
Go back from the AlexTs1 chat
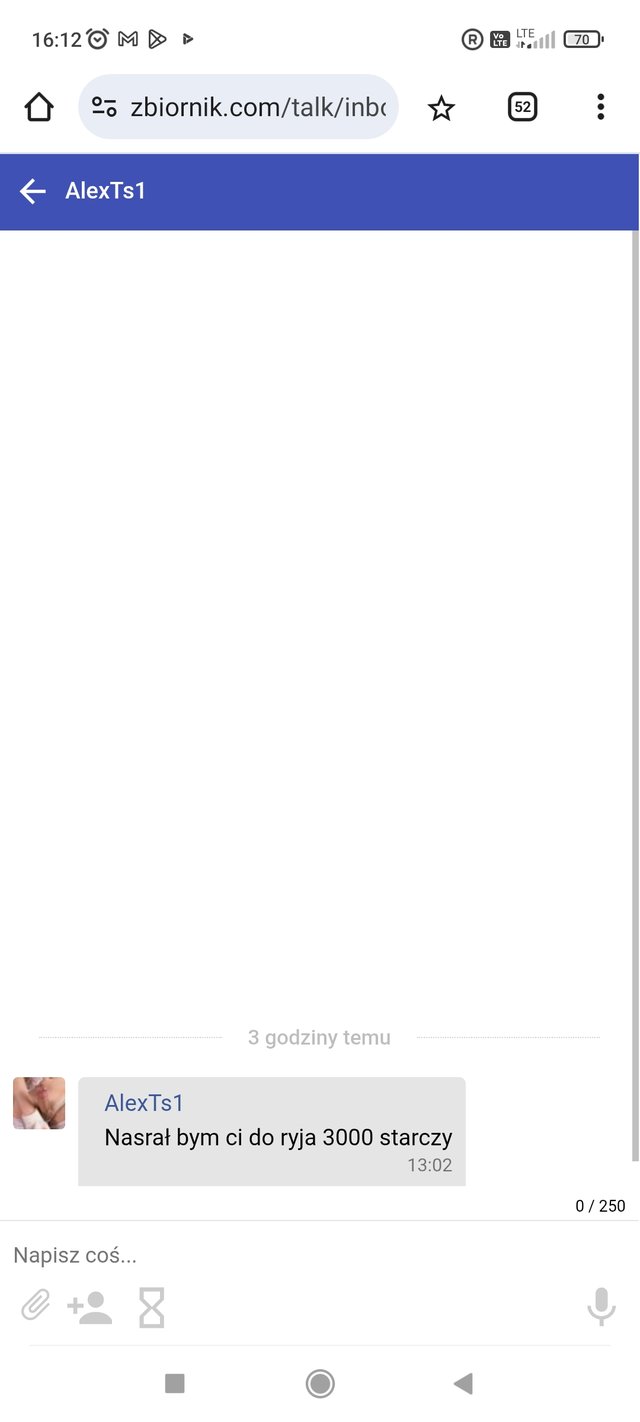click(x=33, y=191)
